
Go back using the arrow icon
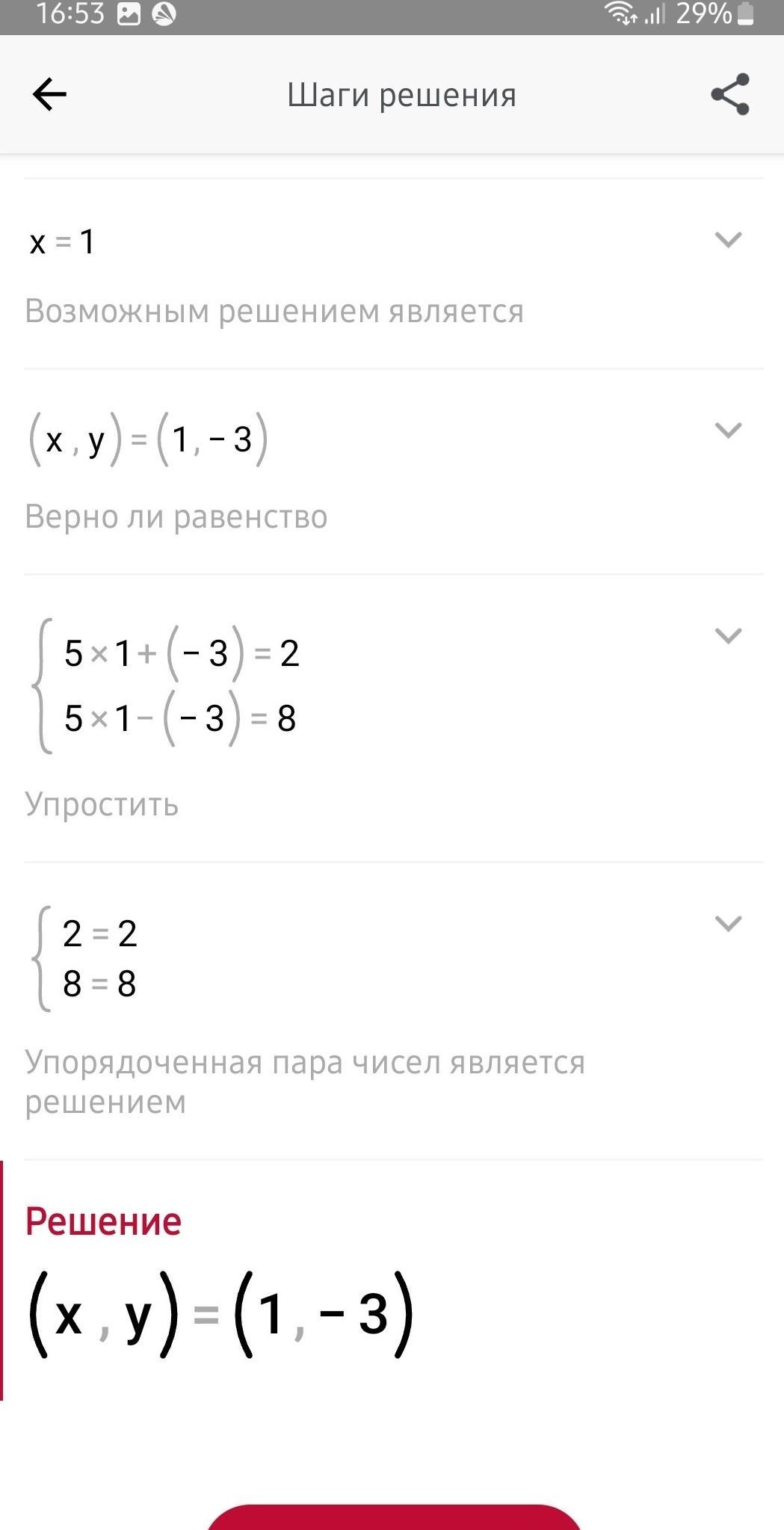click(49, 95)
